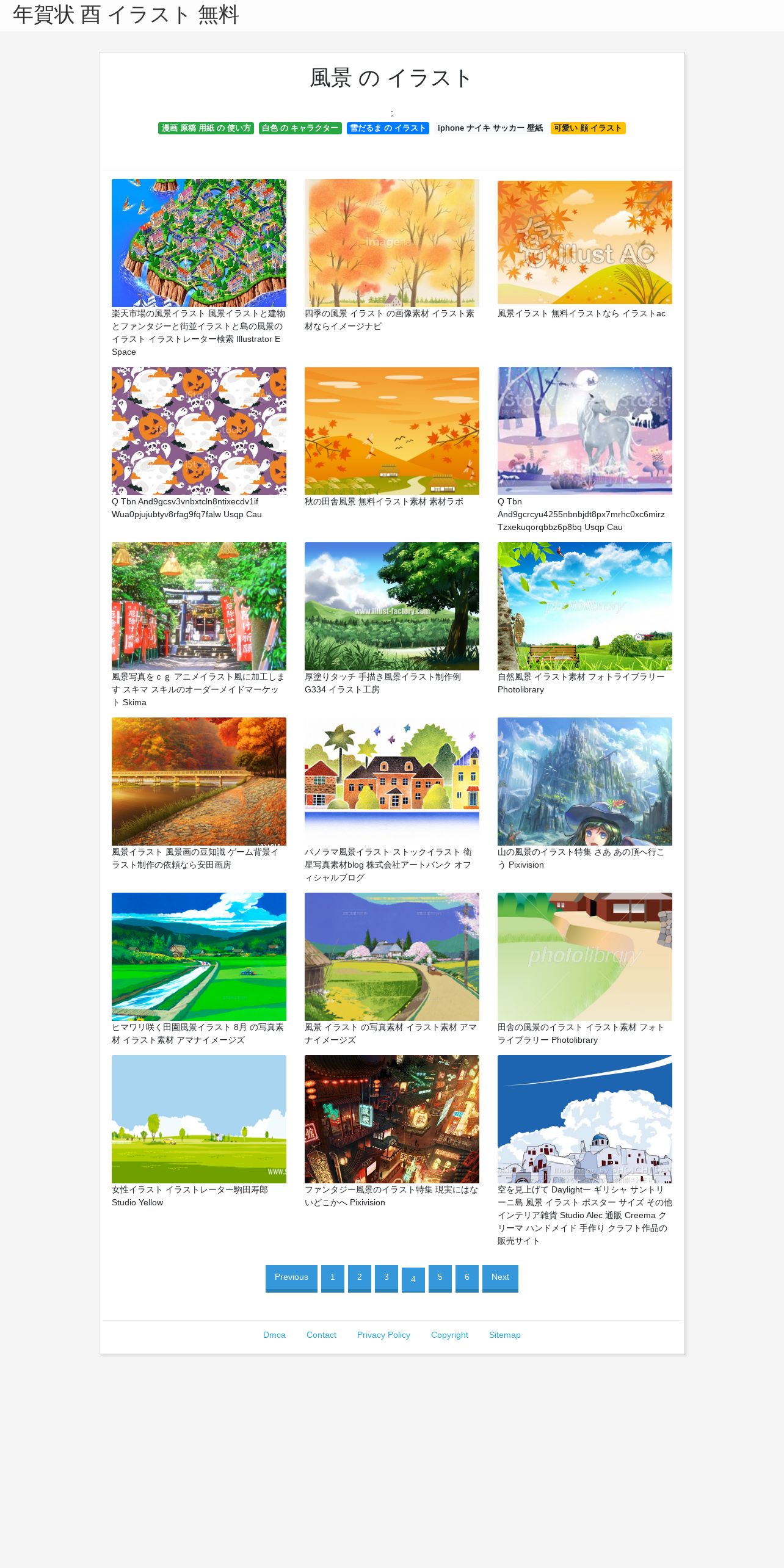
Task: Open the 可愛い 顔 イラスト tag
Action: (x=588, y=128)
